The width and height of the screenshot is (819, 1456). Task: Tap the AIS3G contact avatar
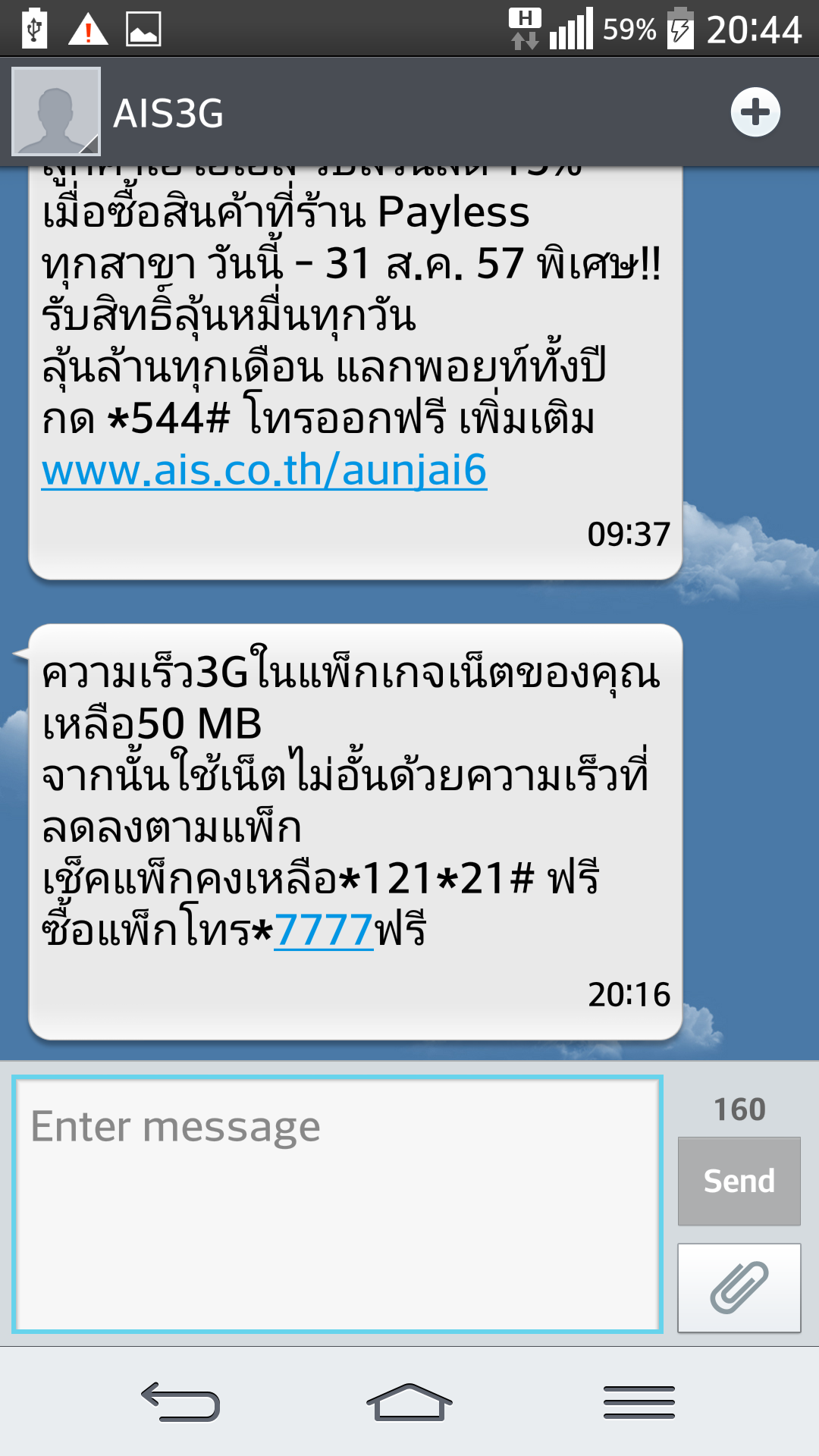56,111
